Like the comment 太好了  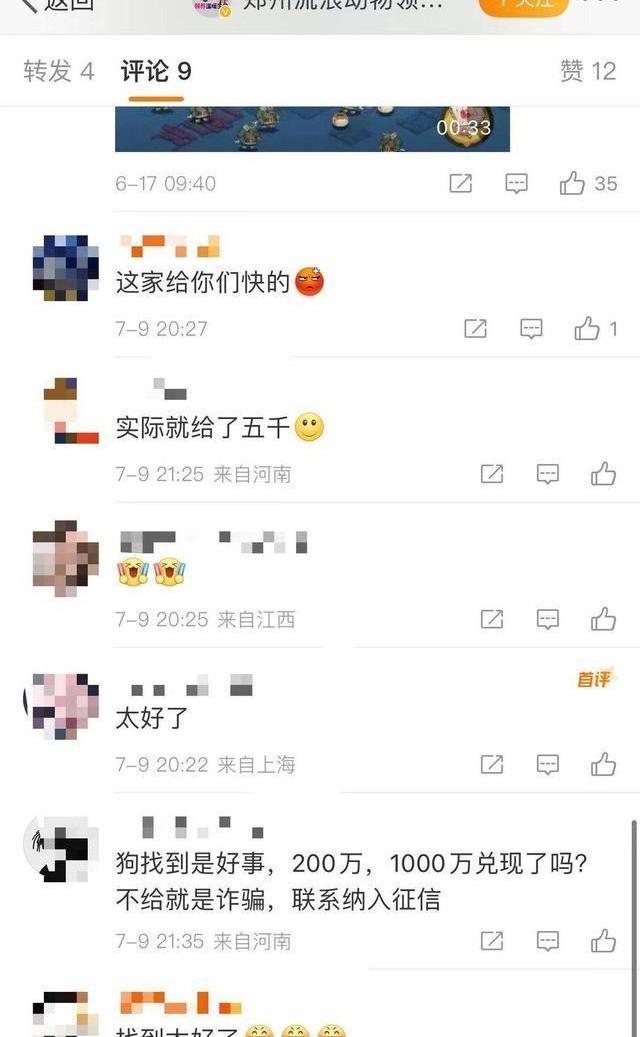point(603,765)
